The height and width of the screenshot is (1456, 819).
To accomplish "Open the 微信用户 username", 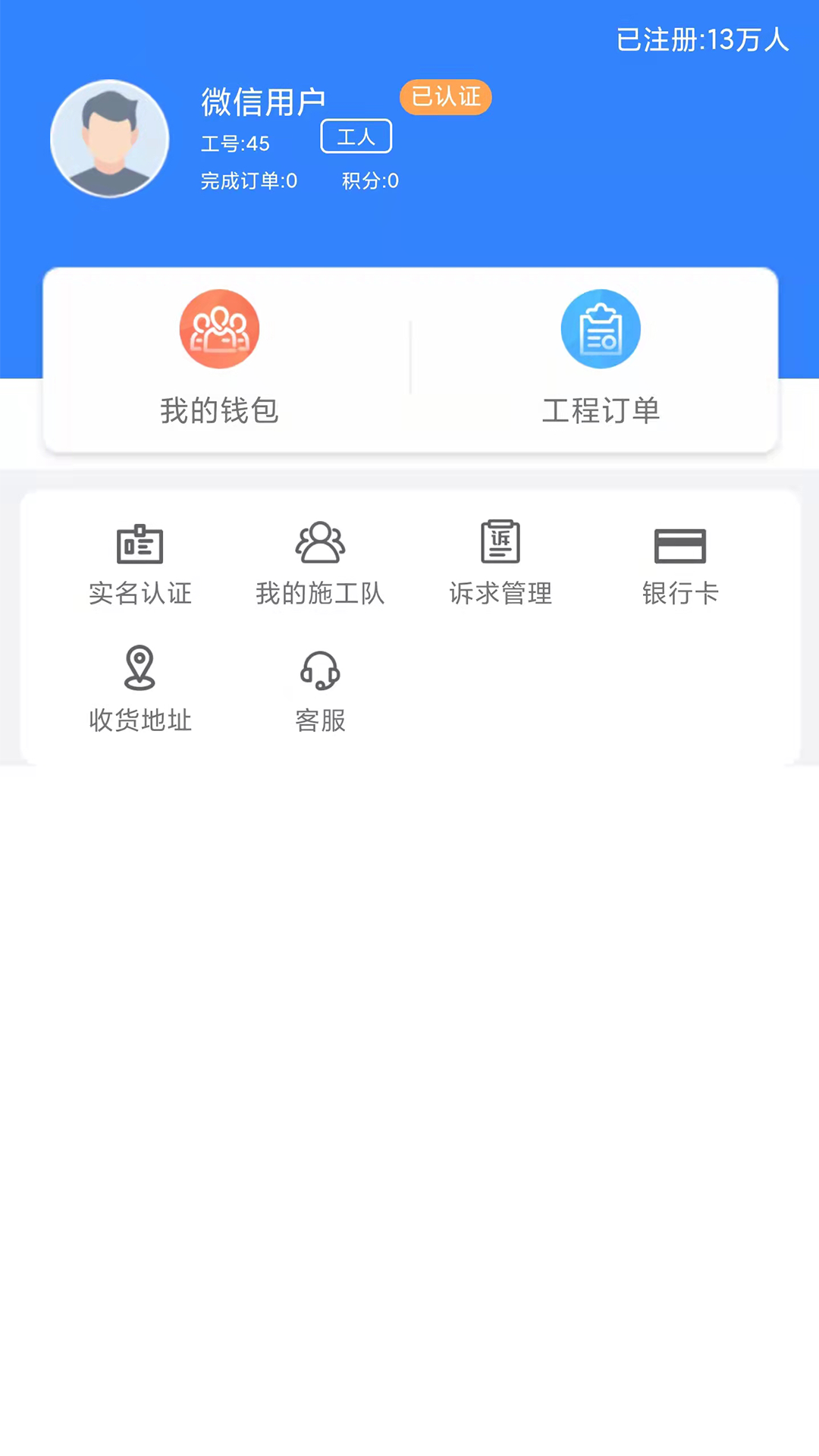I will pos(263,101).
